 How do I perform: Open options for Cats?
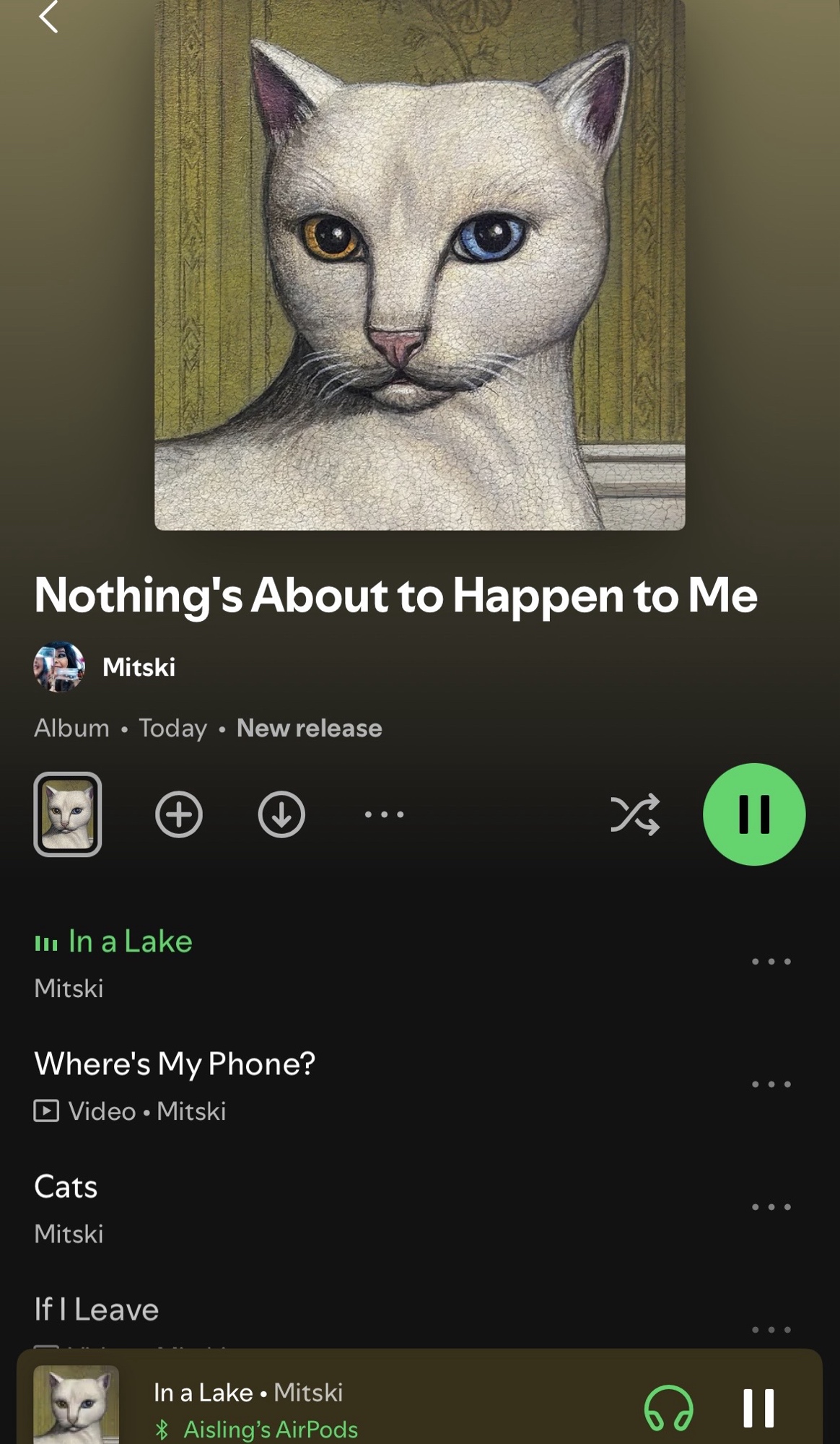point(771,1207)
